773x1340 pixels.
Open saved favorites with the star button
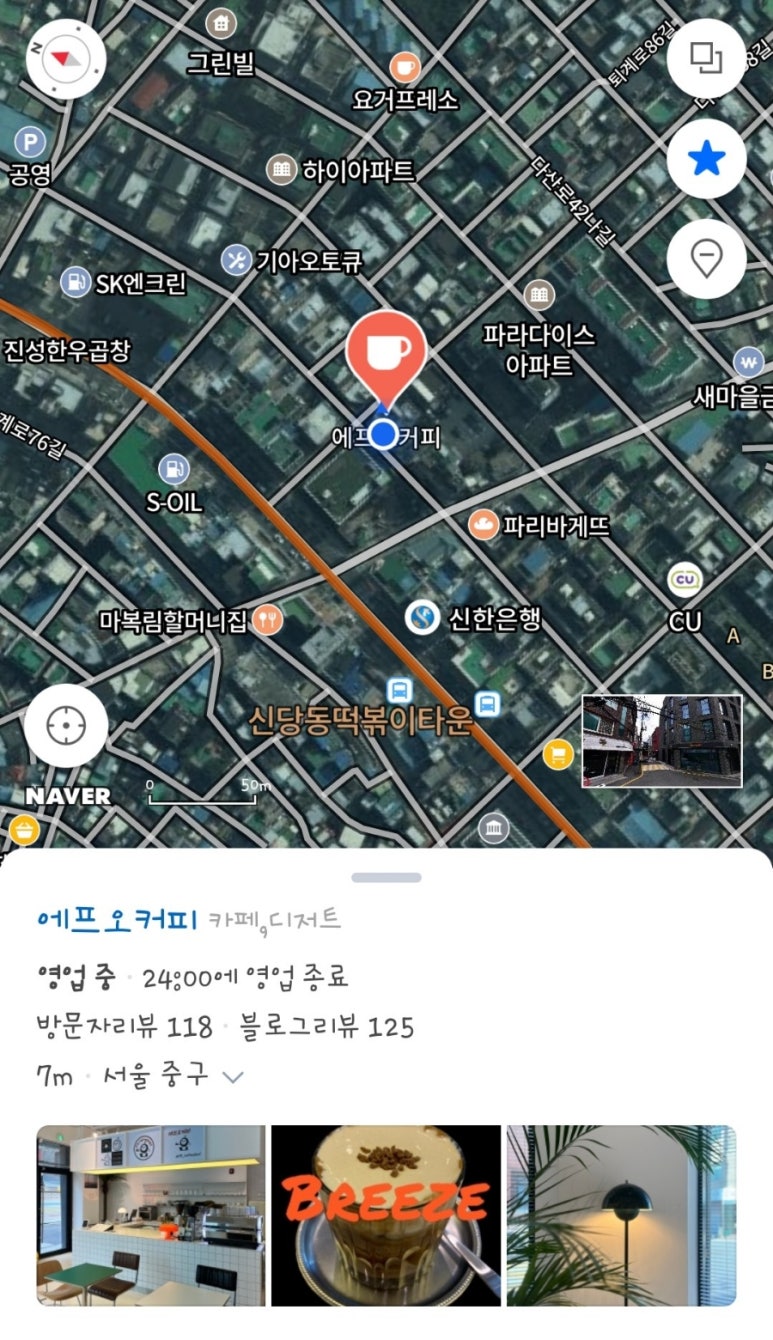coord(706,158)
